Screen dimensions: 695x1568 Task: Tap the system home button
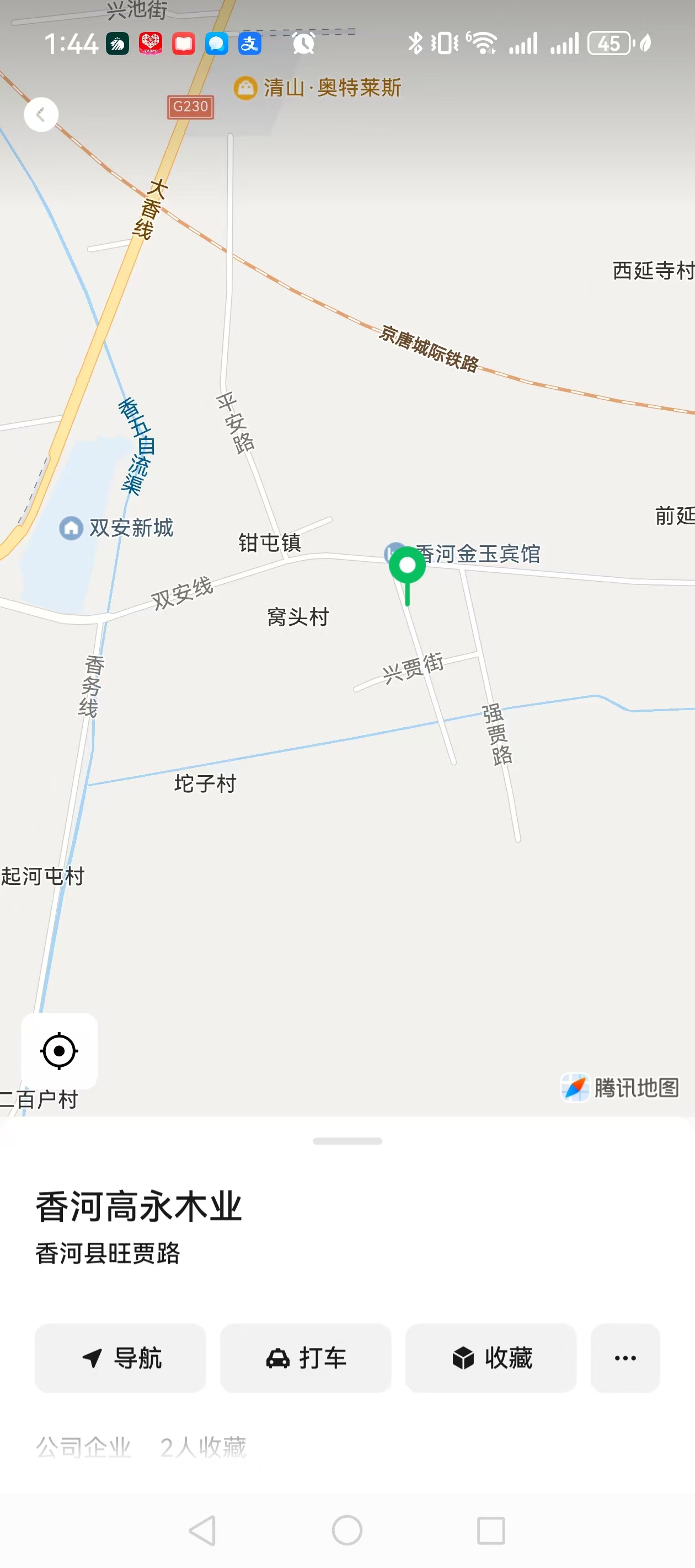click(347, 1529)
